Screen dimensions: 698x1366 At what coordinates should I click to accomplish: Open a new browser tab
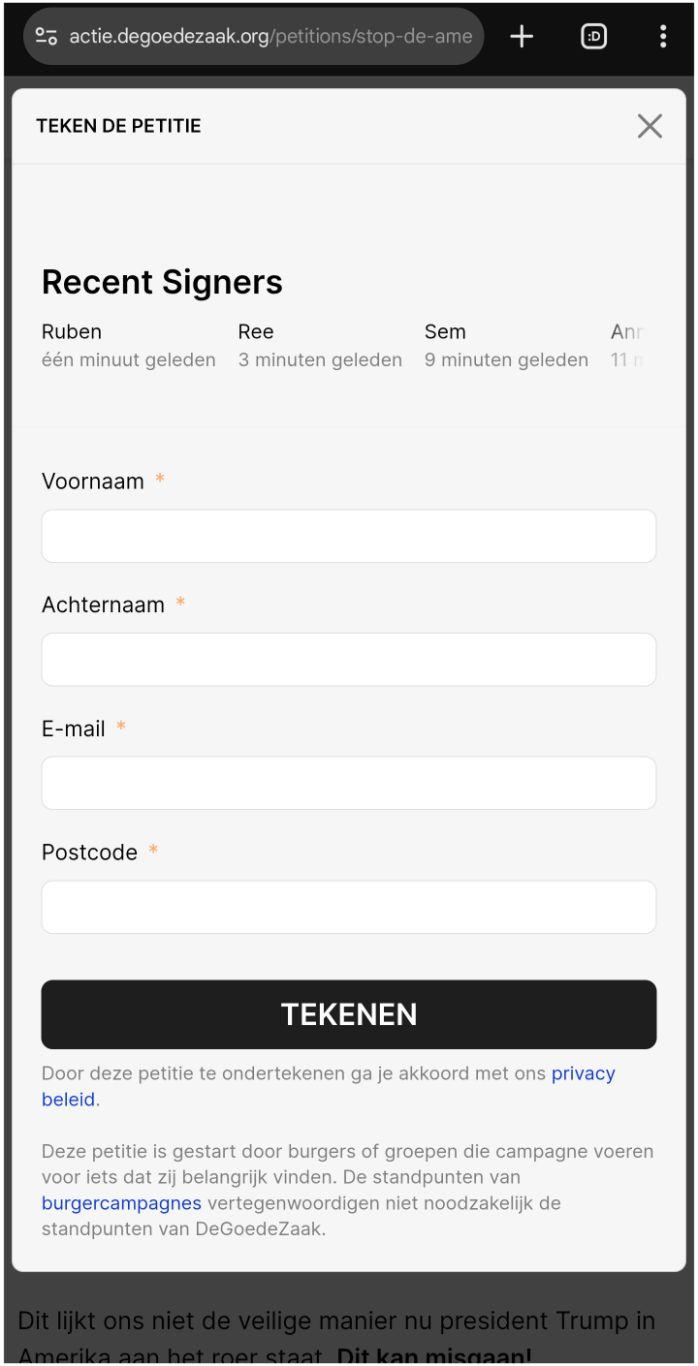click(x=522, y=37)
